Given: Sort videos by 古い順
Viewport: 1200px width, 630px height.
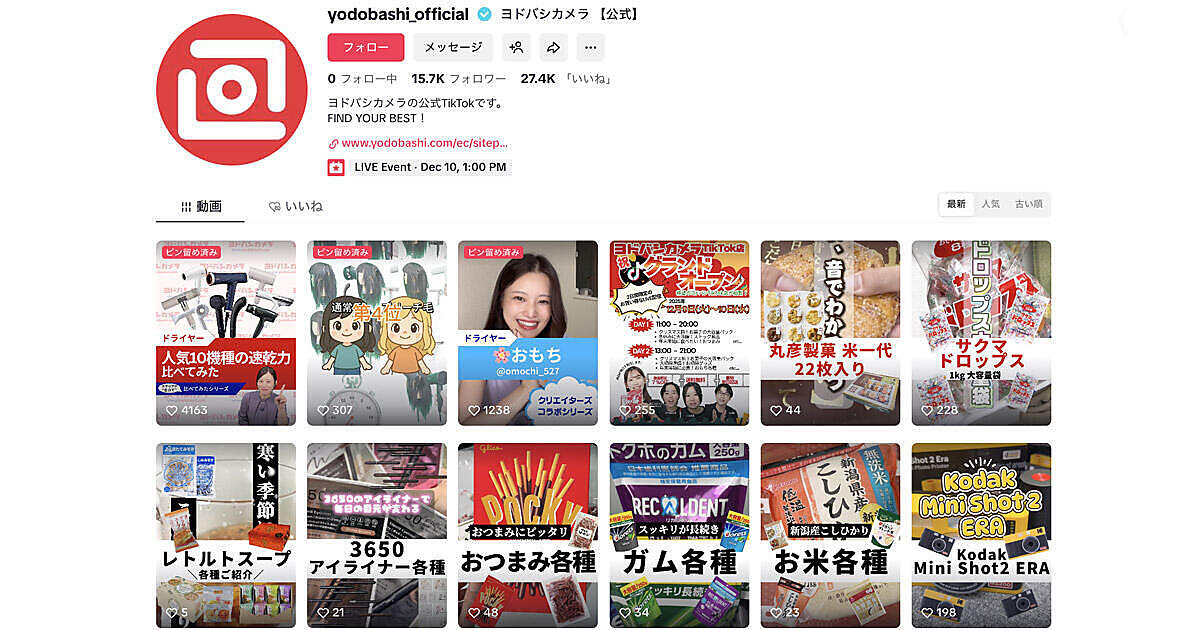Looking at the screenshot, I should pyautogui.click(x=1029, y=204).
